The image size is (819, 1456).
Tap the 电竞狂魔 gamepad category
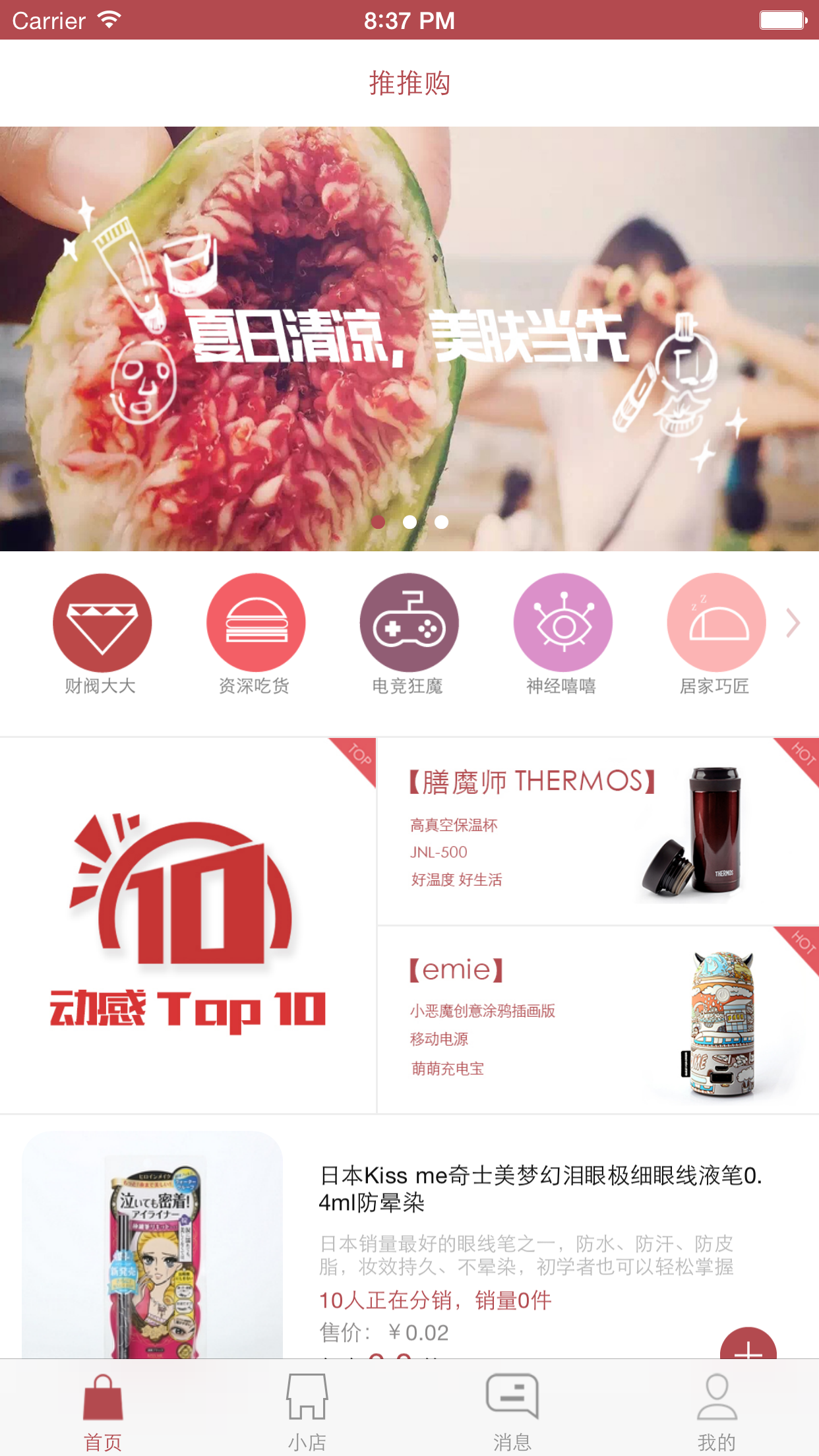[409, 634]
